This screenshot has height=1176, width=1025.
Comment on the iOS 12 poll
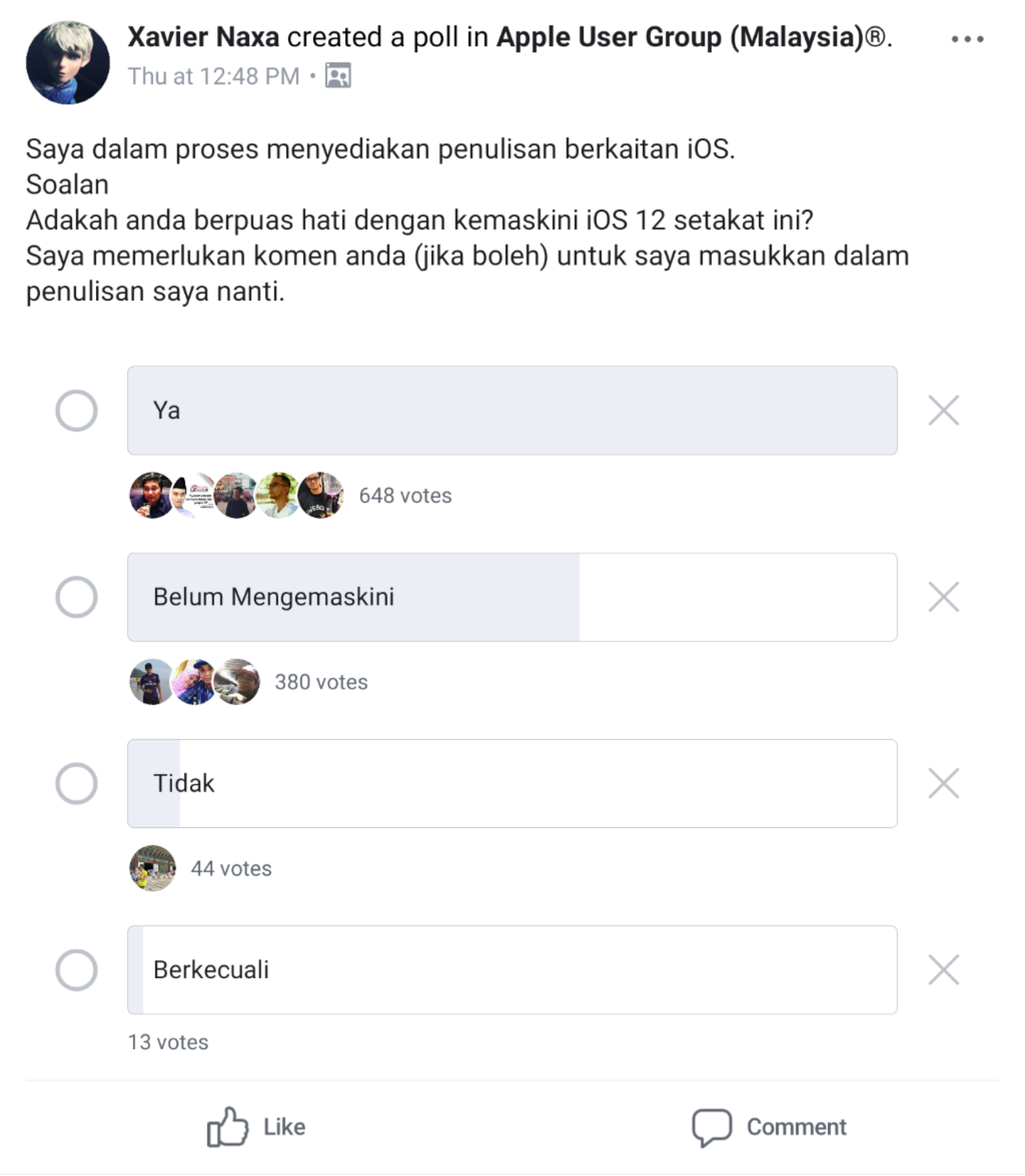769,1127
